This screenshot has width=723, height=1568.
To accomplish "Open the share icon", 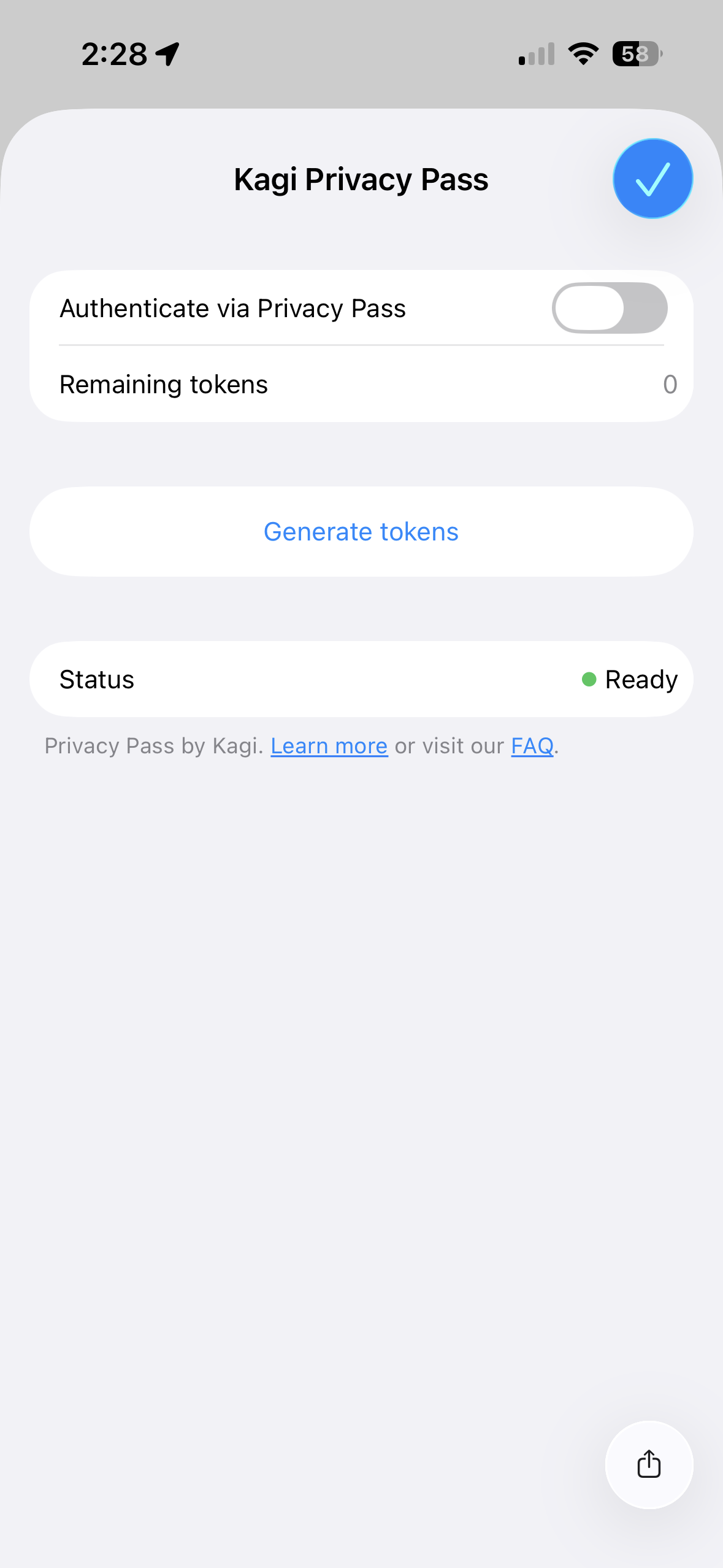I will point(649,1464).
